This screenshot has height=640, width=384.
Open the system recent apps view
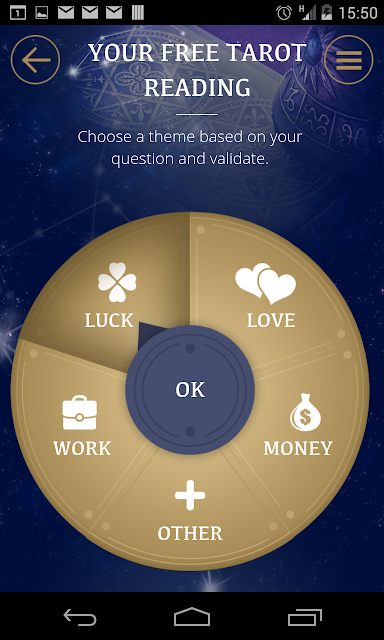coord(304,617)
